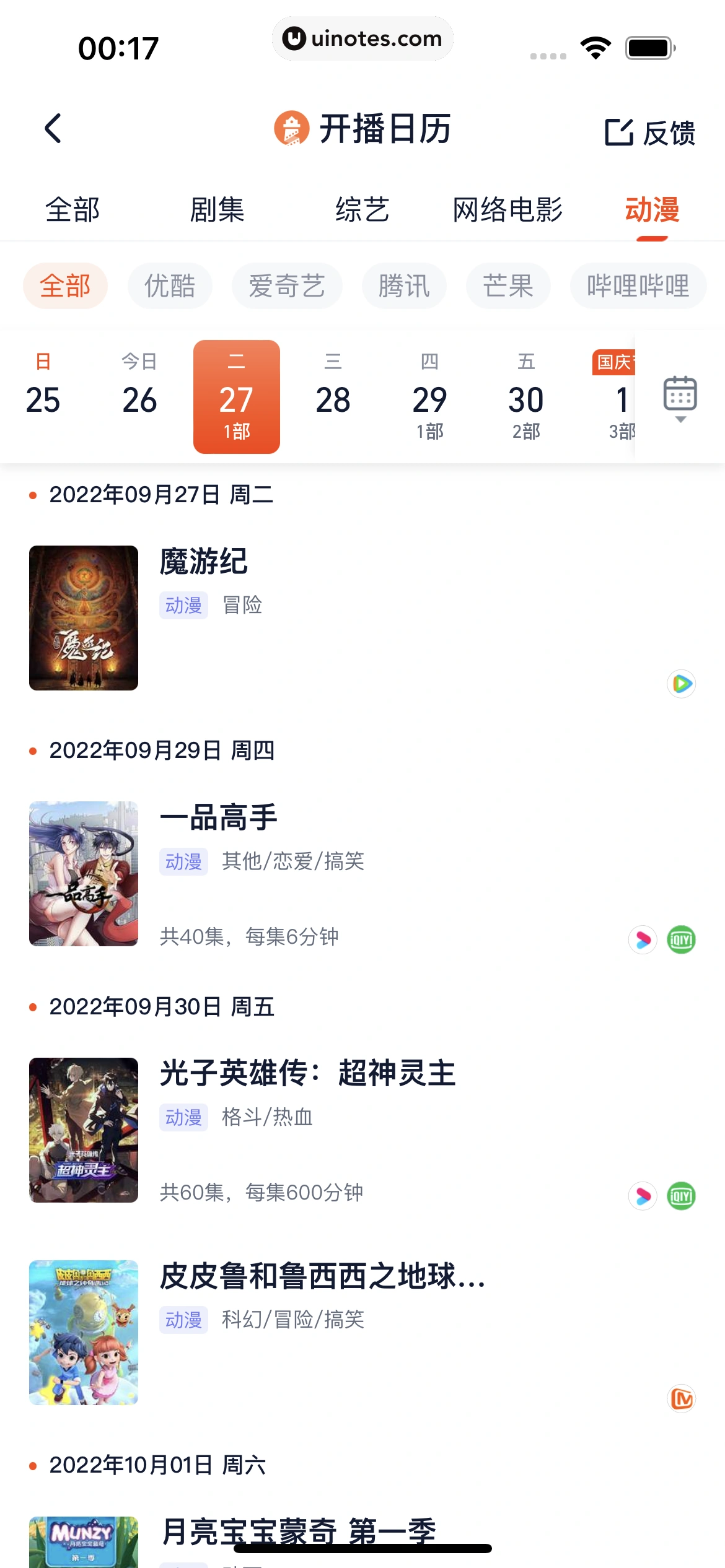
Task: Open 魔游纪 show details
Action: pos(204,562)
